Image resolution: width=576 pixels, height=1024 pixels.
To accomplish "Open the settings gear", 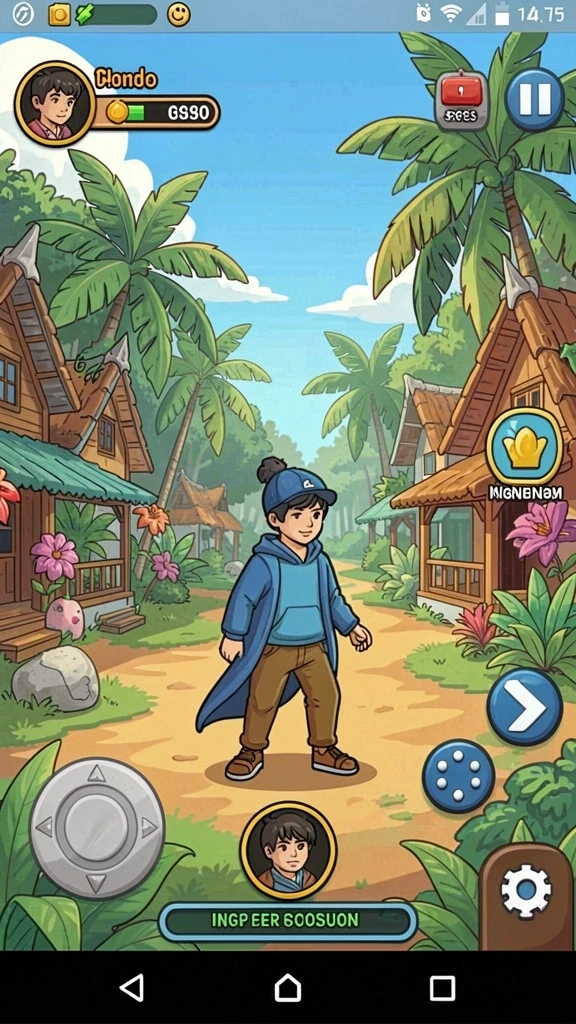I will pos(526,891).
